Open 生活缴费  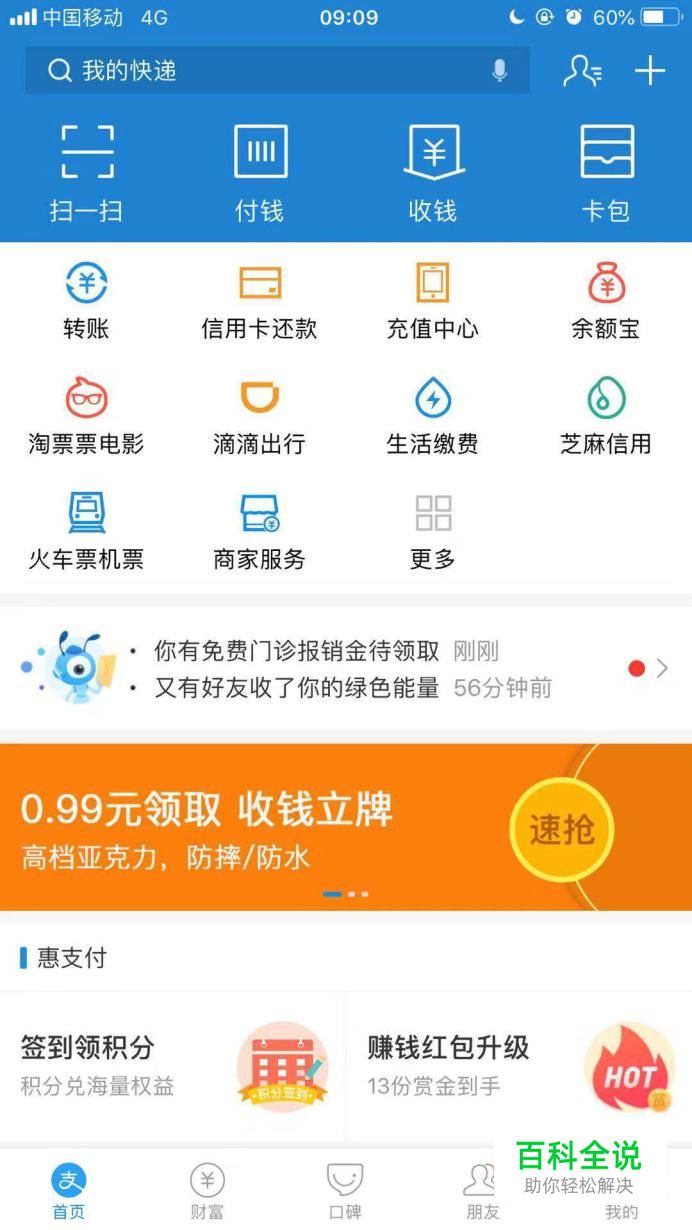433,415
